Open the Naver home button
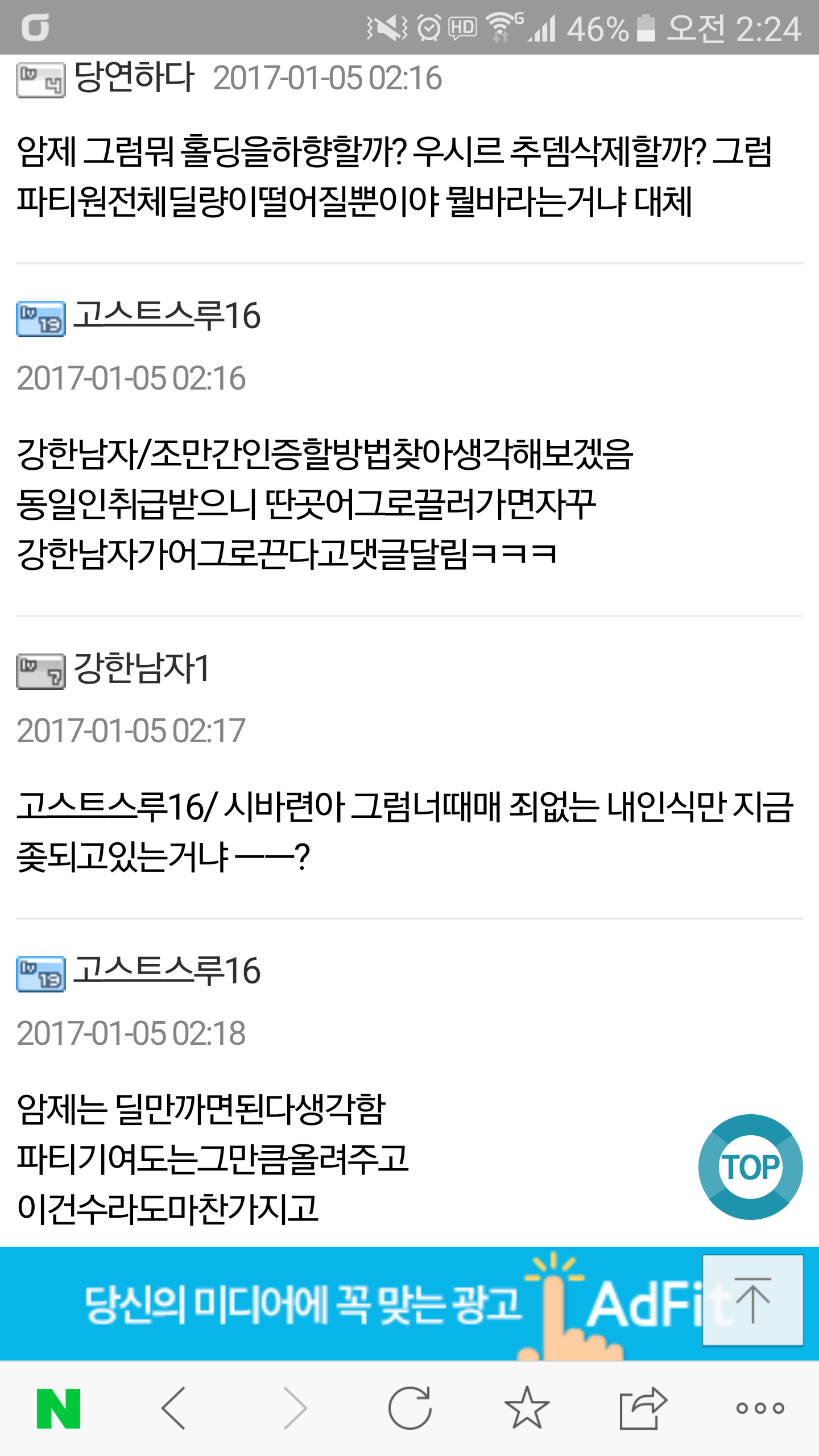The width and height of the screenshot is (819, 1456). click(59, 1408)
